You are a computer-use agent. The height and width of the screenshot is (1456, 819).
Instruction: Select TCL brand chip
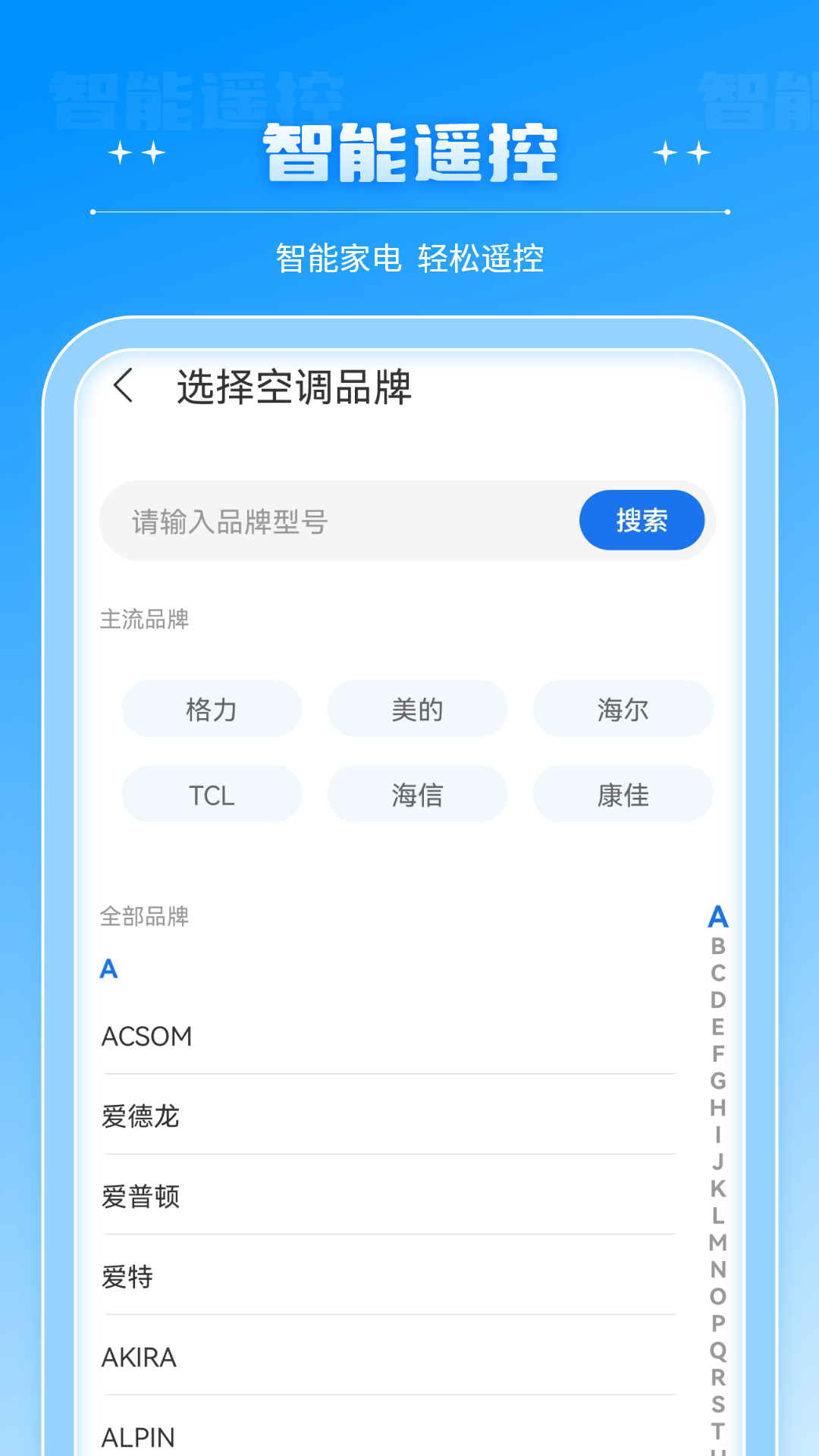point(212,794)
